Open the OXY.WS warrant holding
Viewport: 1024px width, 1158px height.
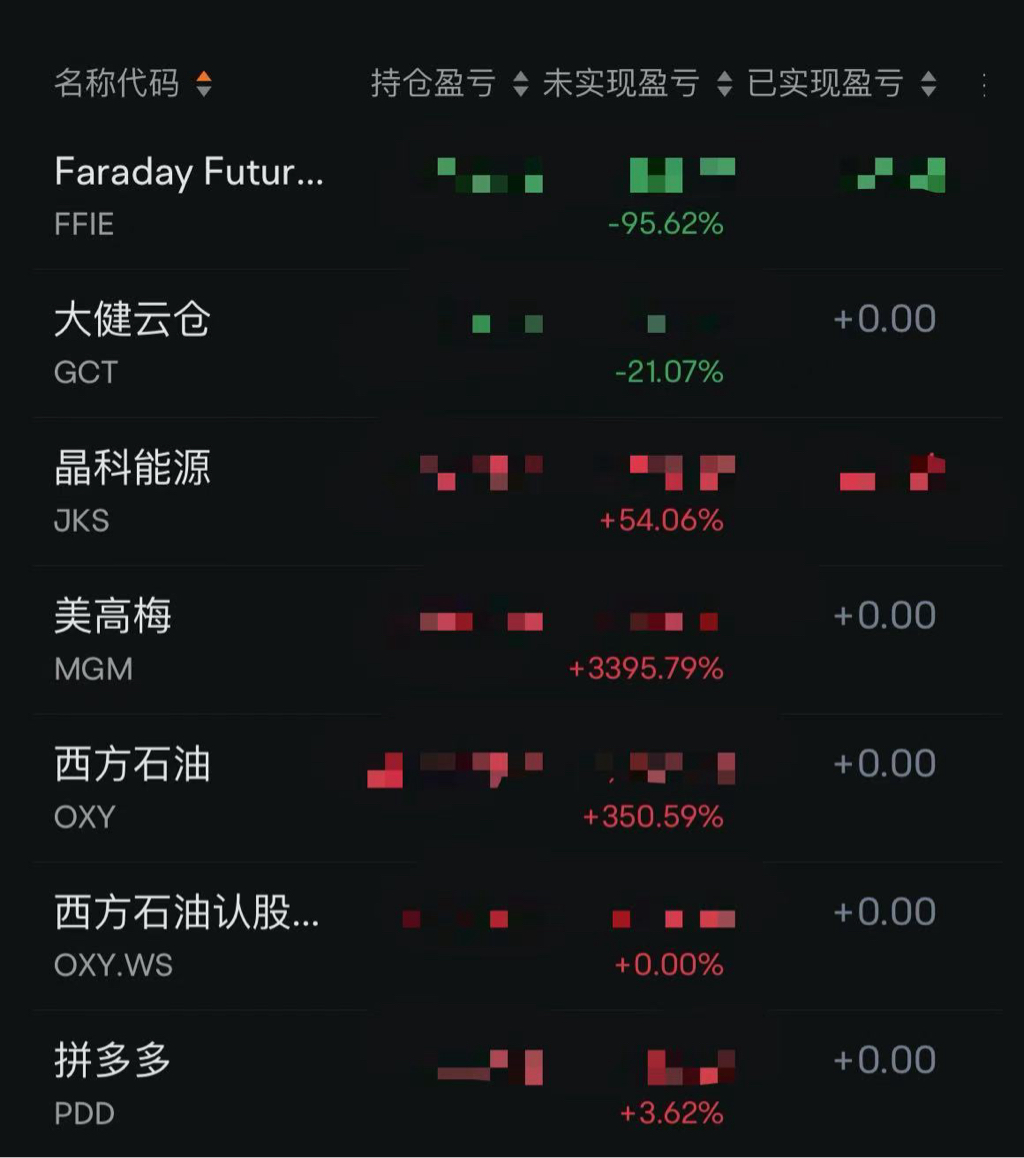(187, 935)
